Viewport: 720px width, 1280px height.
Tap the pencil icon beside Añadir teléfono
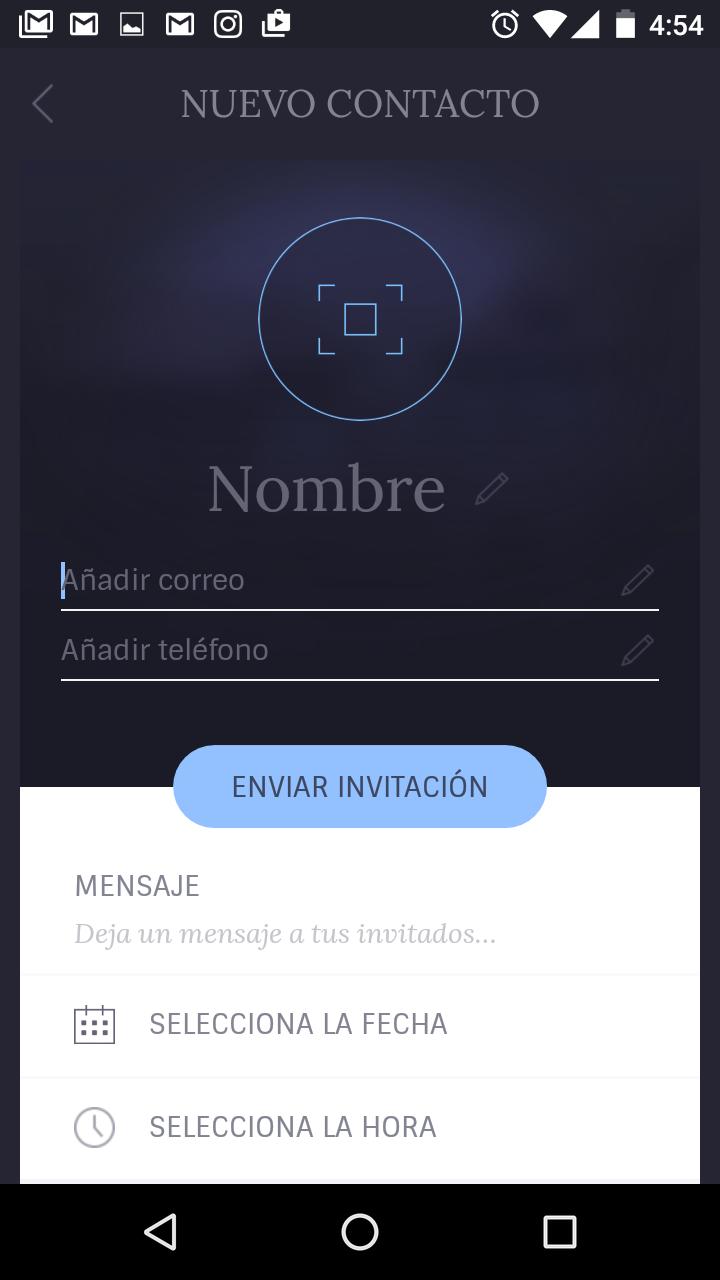point(637,650)
